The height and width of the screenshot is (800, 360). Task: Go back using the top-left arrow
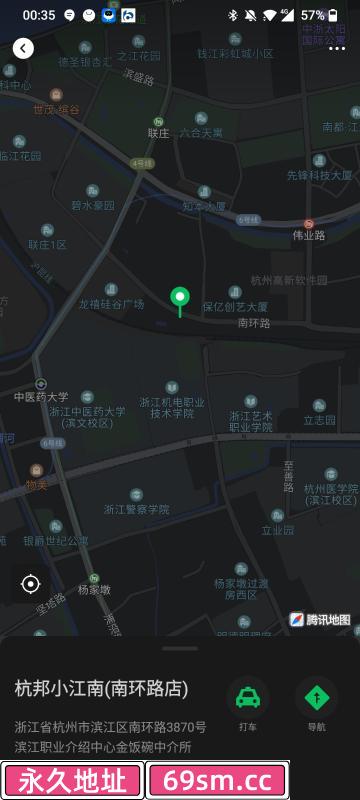[x=23, y=48]
